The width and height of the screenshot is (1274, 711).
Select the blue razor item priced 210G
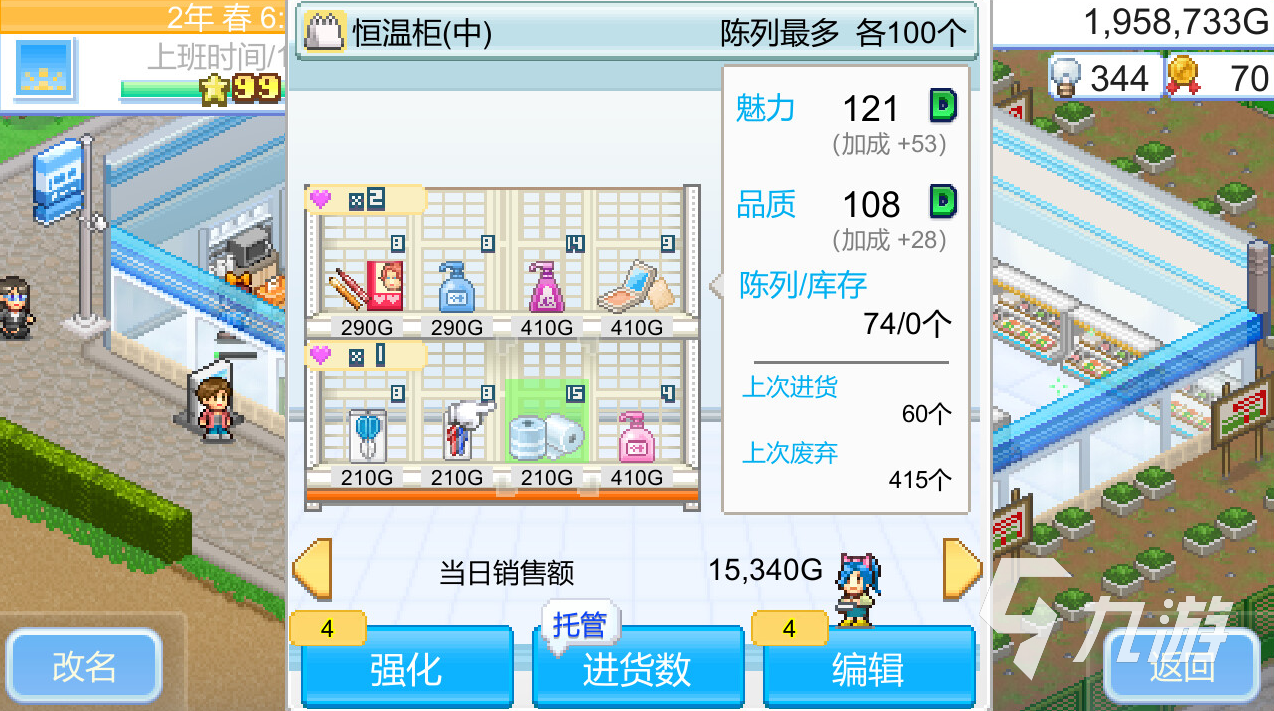point(367,436)
